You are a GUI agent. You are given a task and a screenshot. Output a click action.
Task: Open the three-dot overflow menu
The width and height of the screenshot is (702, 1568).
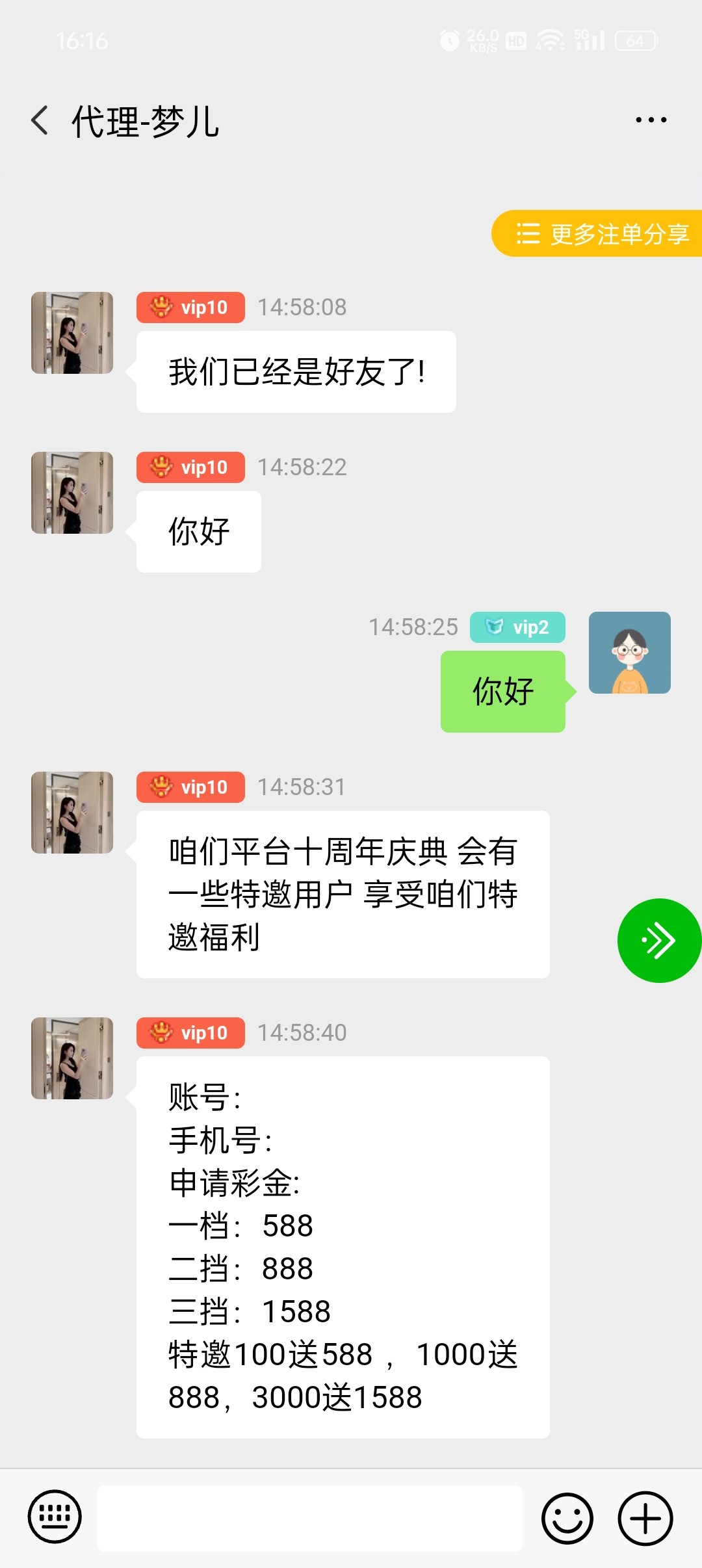[651, 120]
